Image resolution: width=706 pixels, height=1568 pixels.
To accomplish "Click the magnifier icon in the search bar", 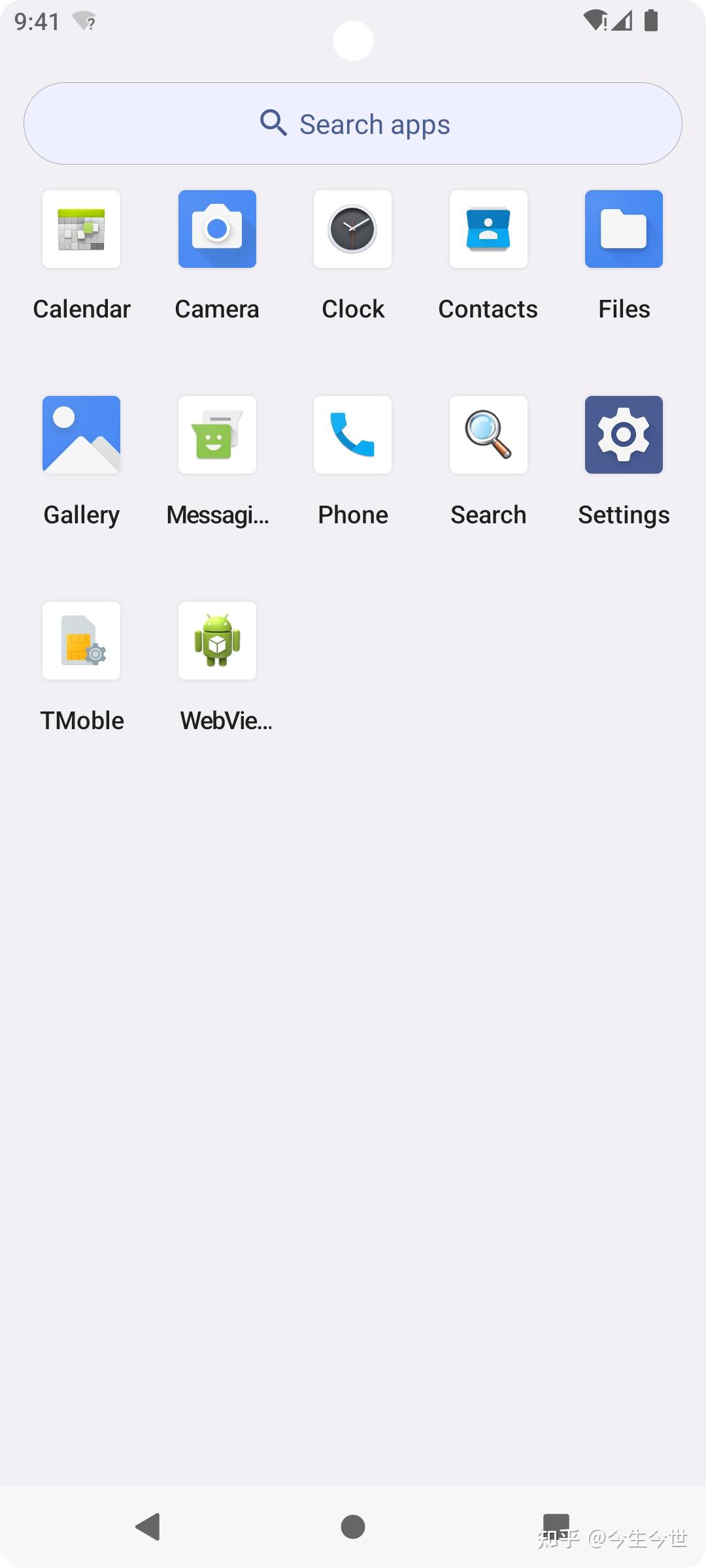I will click(x=274, y=123).
